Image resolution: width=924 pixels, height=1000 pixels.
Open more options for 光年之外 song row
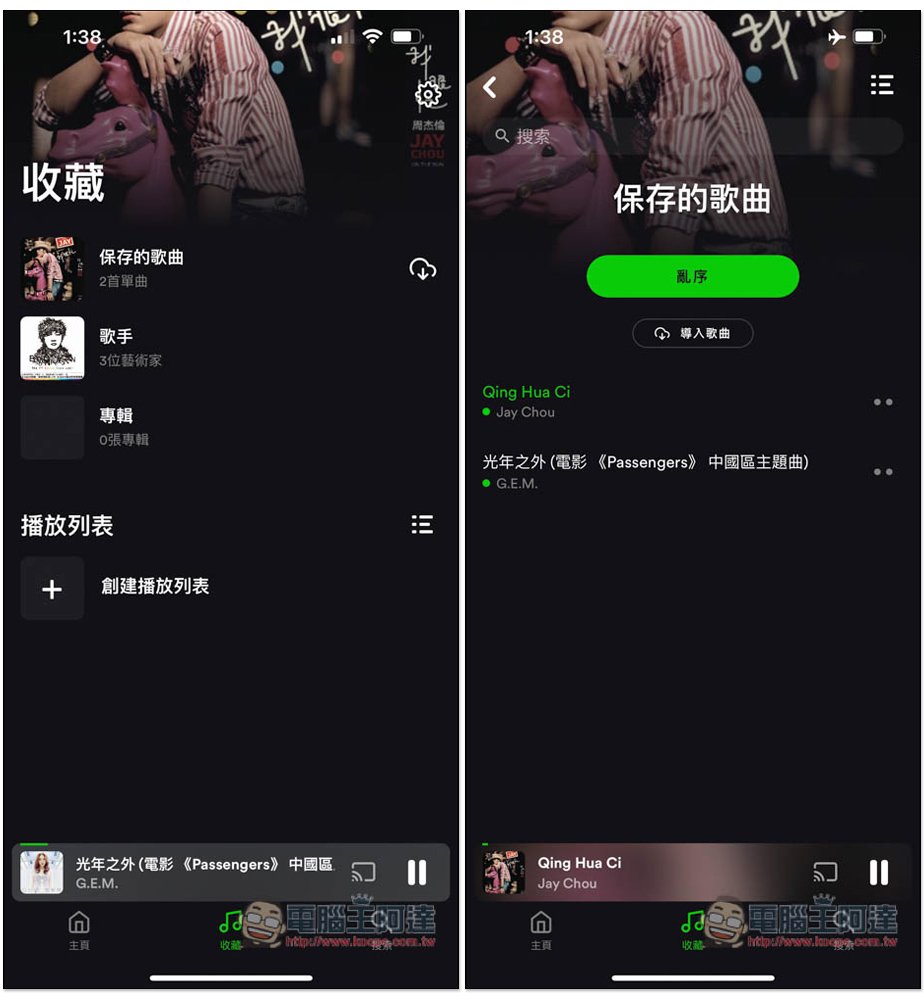click(x=883, y=472)
